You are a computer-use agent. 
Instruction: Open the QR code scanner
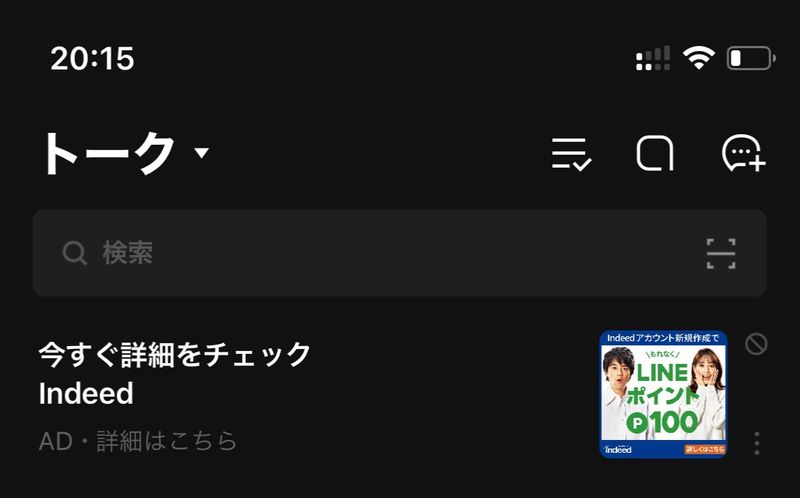tap(720, 254)
